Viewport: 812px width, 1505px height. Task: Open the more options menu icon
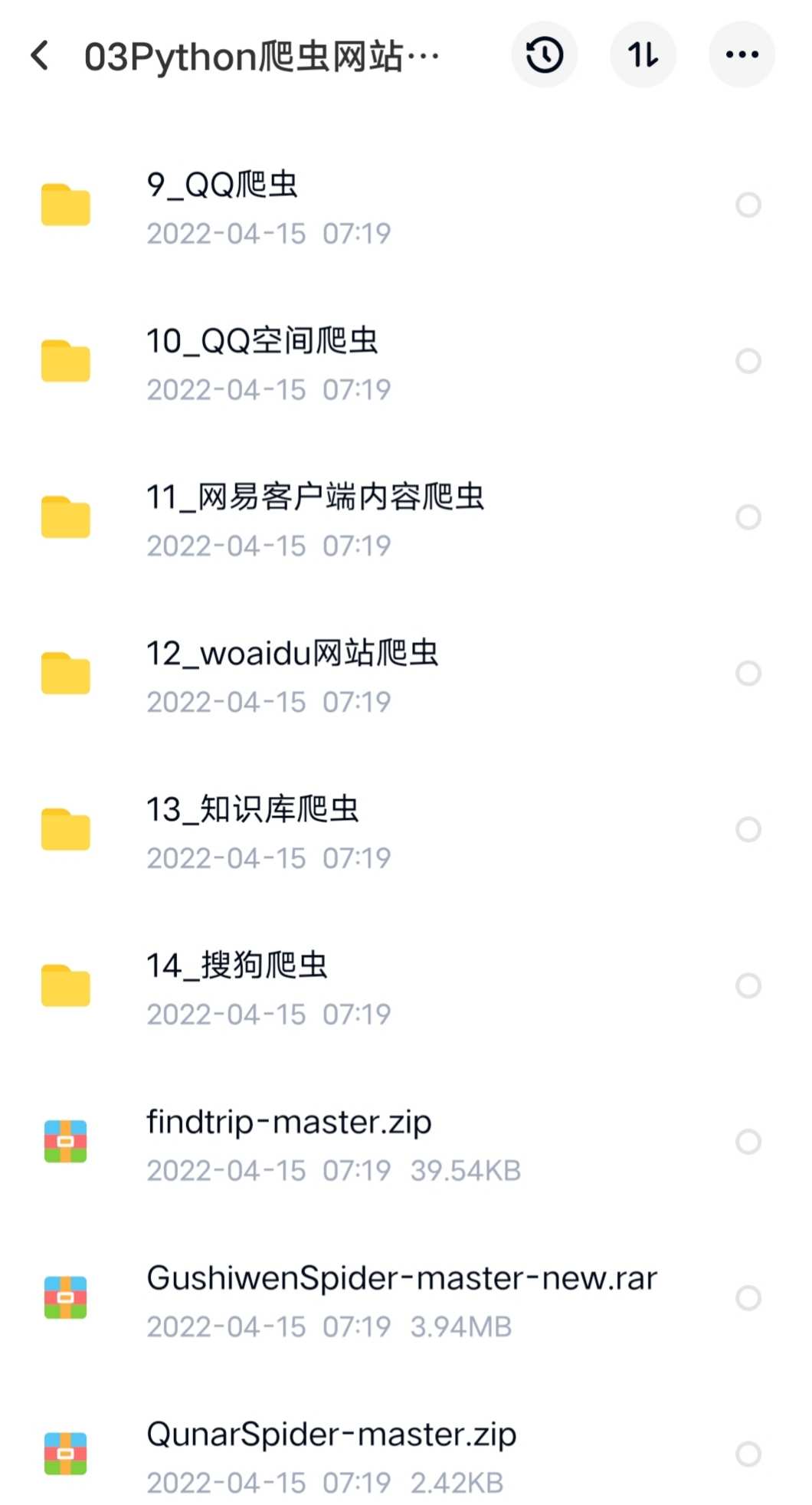pyautogui.click(x=742, y=54)
